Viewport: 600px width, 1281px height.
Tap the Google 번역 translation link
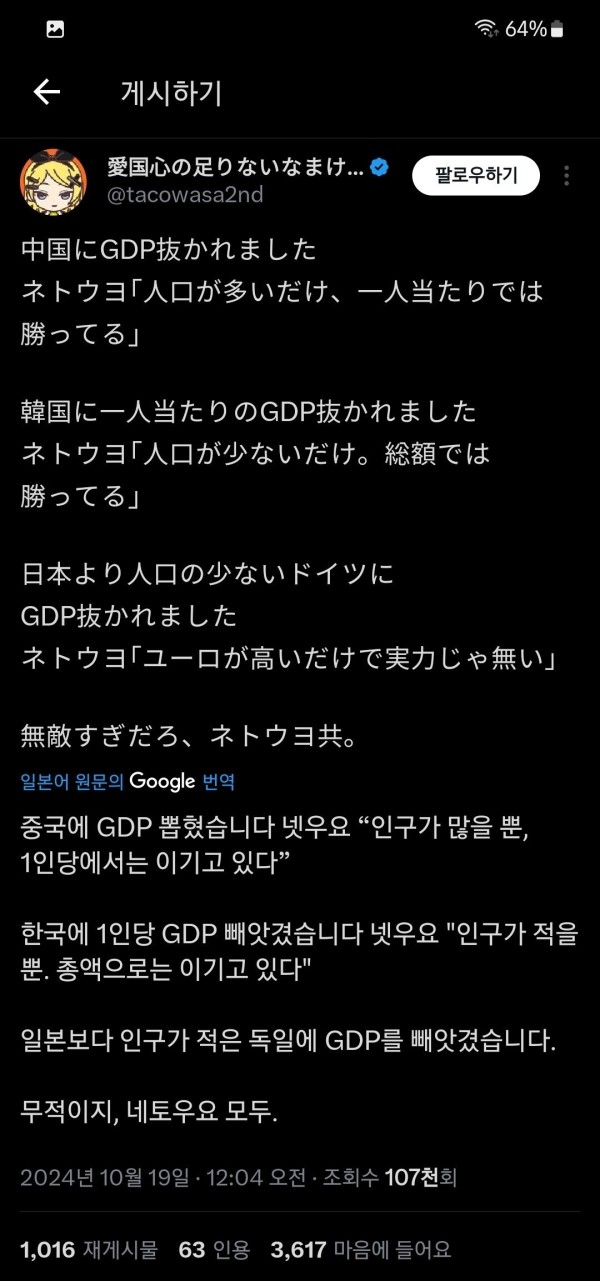pos(127,782)
